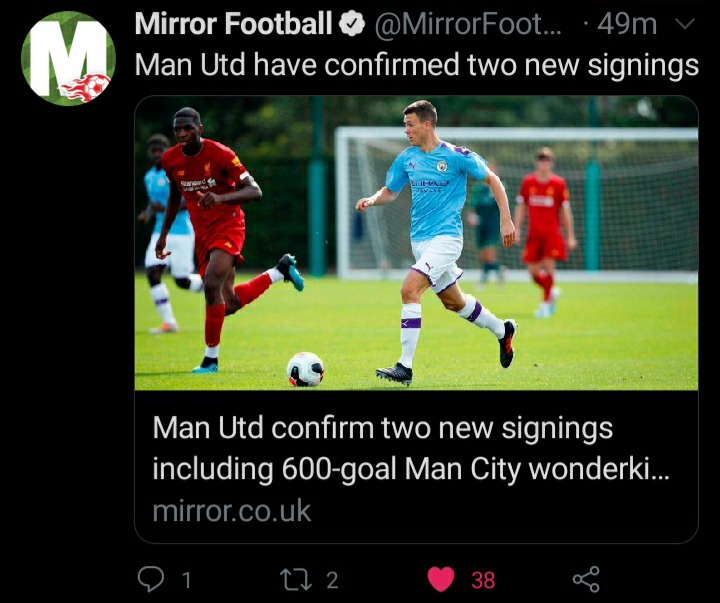
Task: Unlike the Mirror Football tweet
Action: click(x=441, y=578)
